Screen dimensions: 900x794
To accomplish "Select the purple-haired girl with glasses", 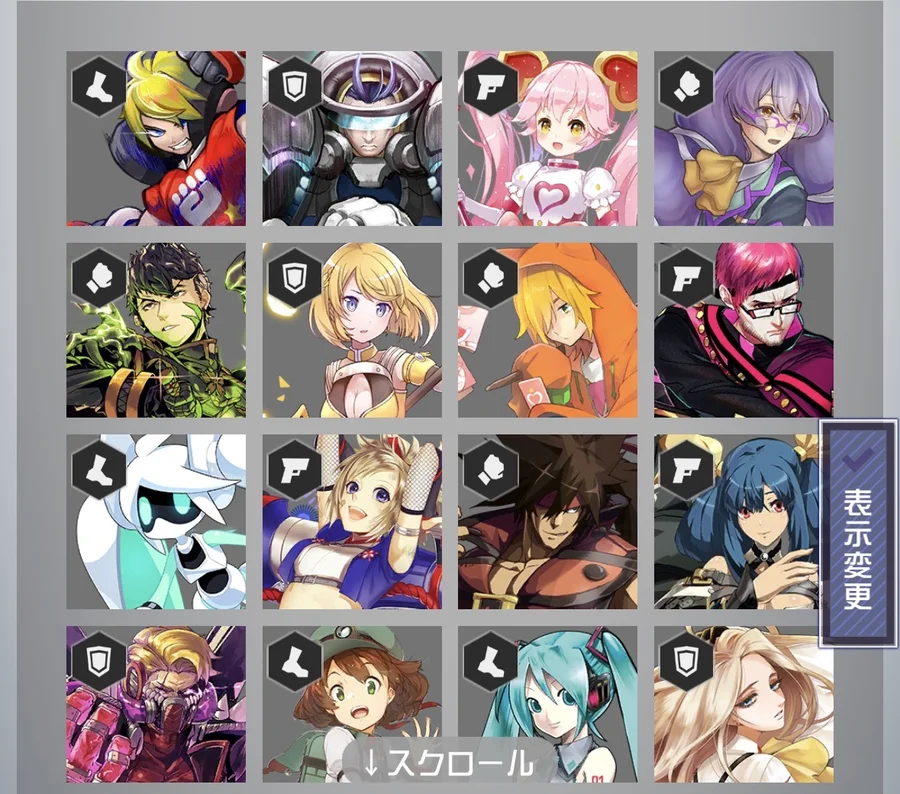I will [x=744, y=138].
